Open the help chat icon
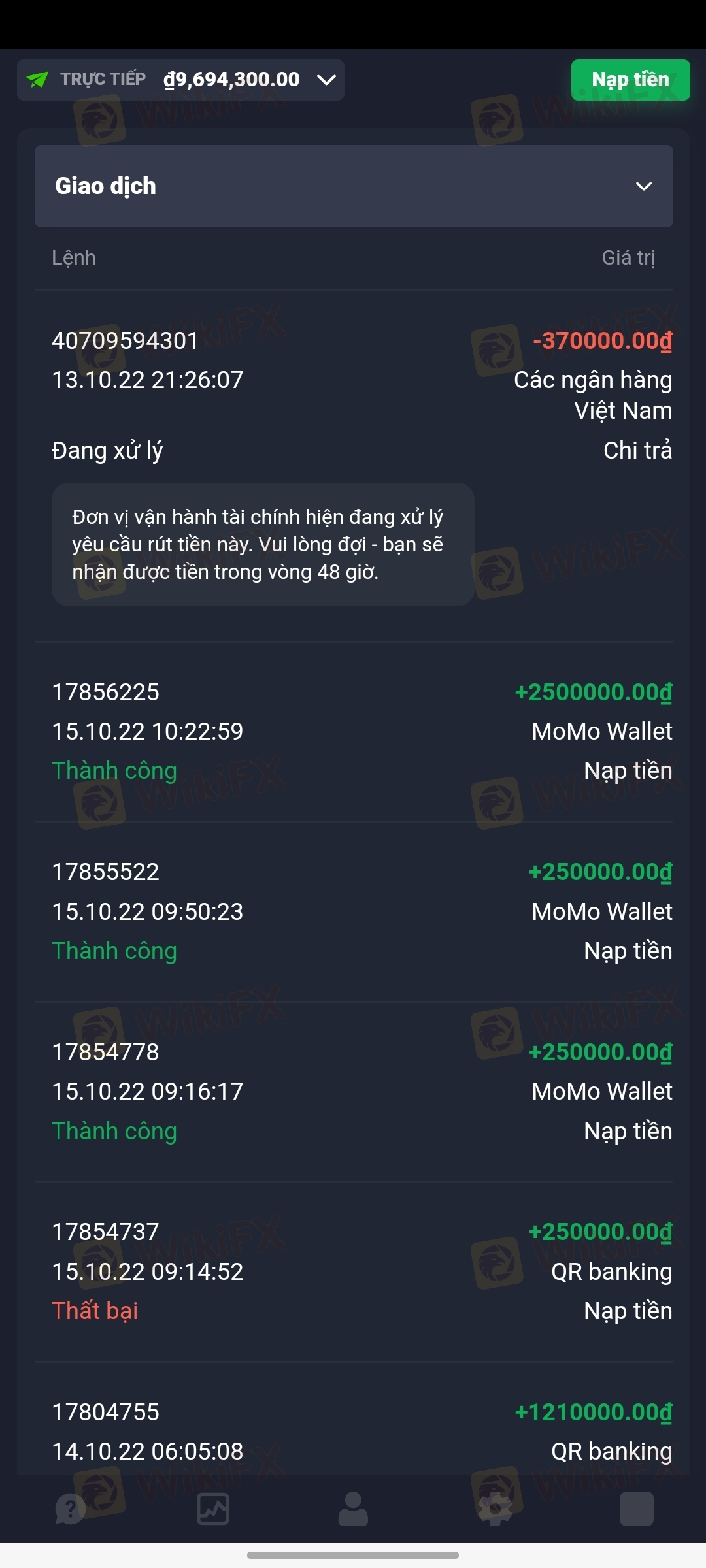This screenshot has width=706, height=1568. pyautogui.click(x=71, y=1509)
